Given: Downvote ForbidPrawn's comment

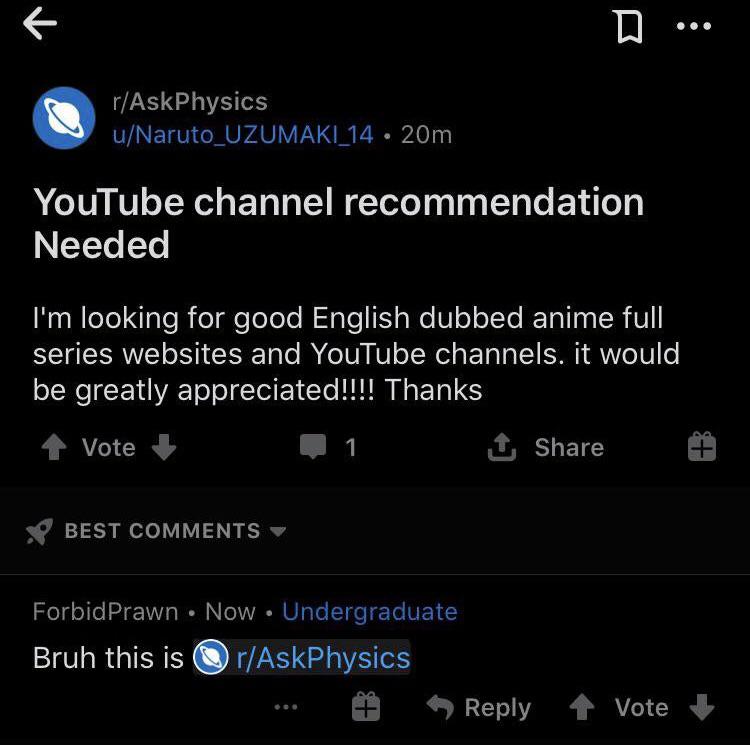Looking at the screenshot, I should tap(703, 708).
